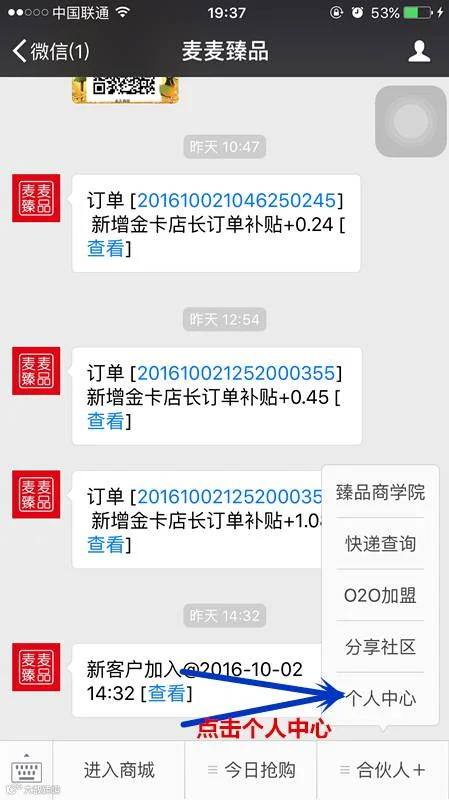The height and width of the screenshot is (800, 449).
Task: Select 臻品商学院 from the popup menu
Action: (380, 492)
